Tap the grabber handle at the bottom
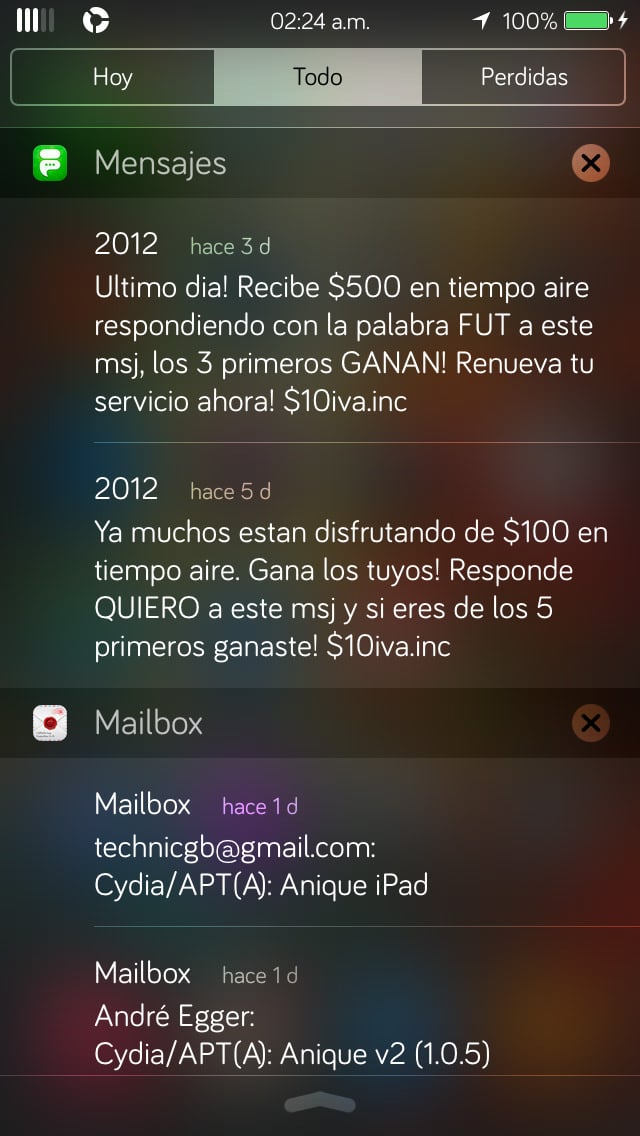The width and height of the screenshot is (640, 1136). 320,1104
